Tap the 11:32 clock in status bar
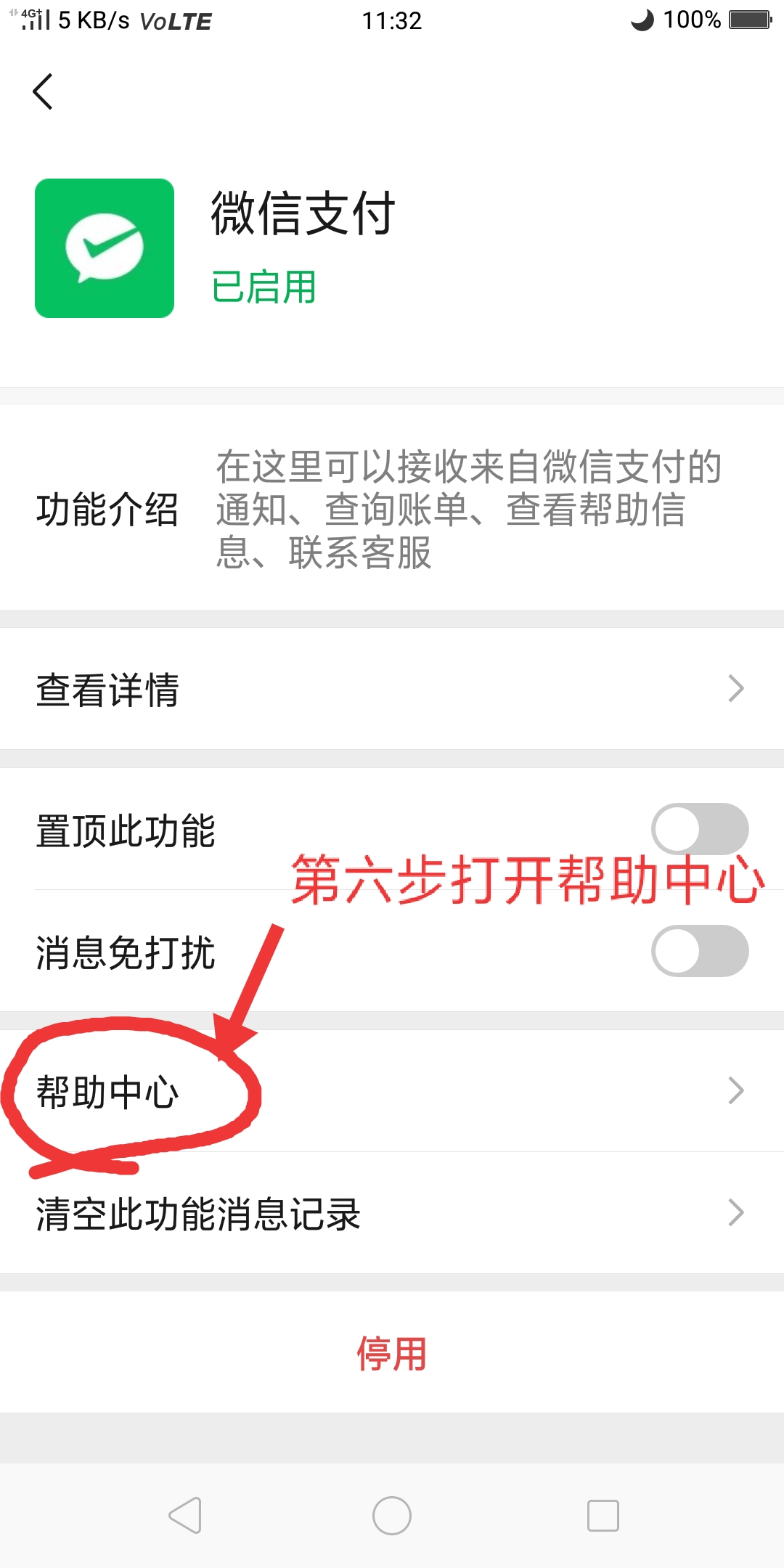This screenshot has width=784, height=1568. coord(392,20)
